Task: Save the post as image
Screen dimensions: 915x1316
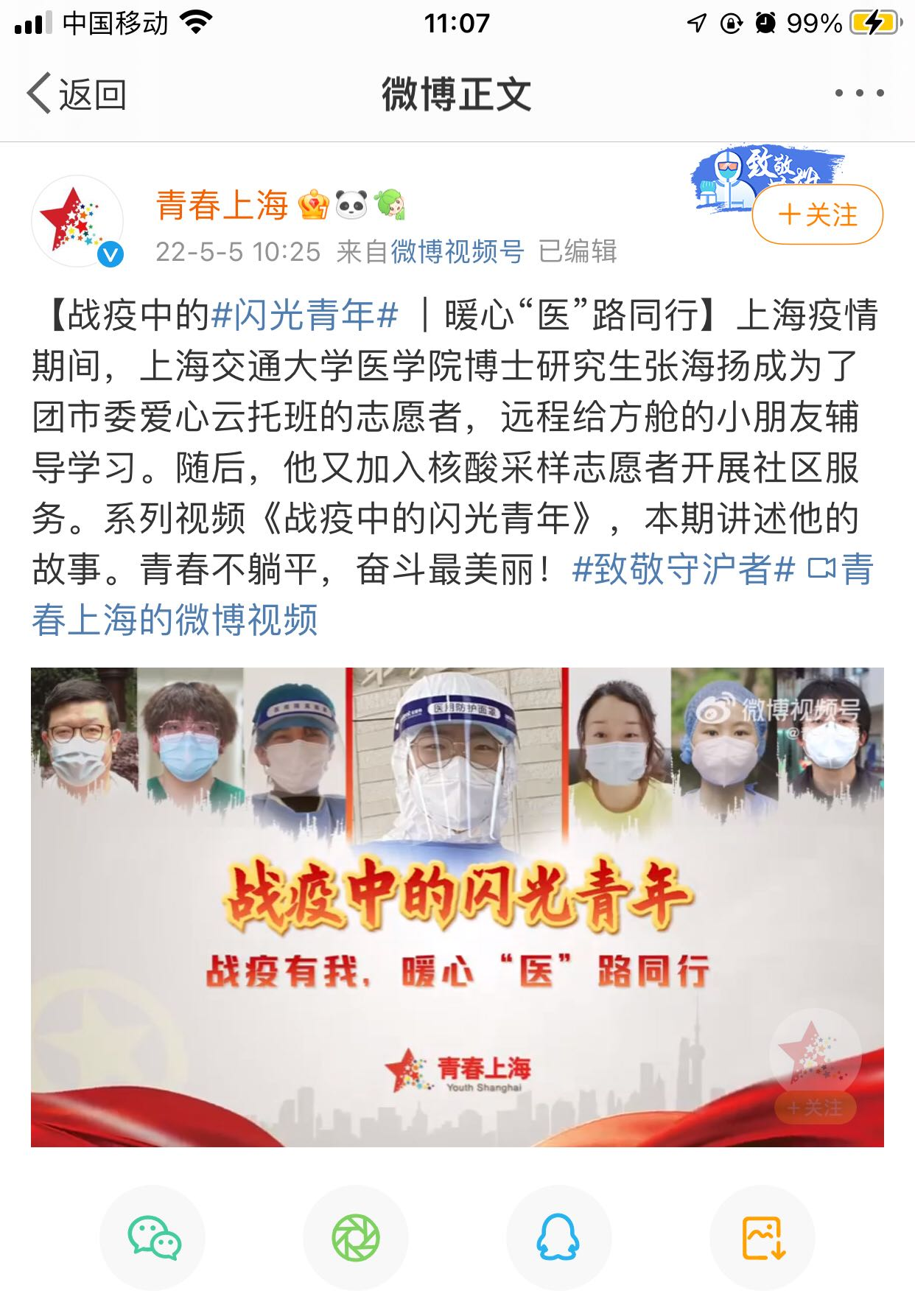Action: 762,1237
